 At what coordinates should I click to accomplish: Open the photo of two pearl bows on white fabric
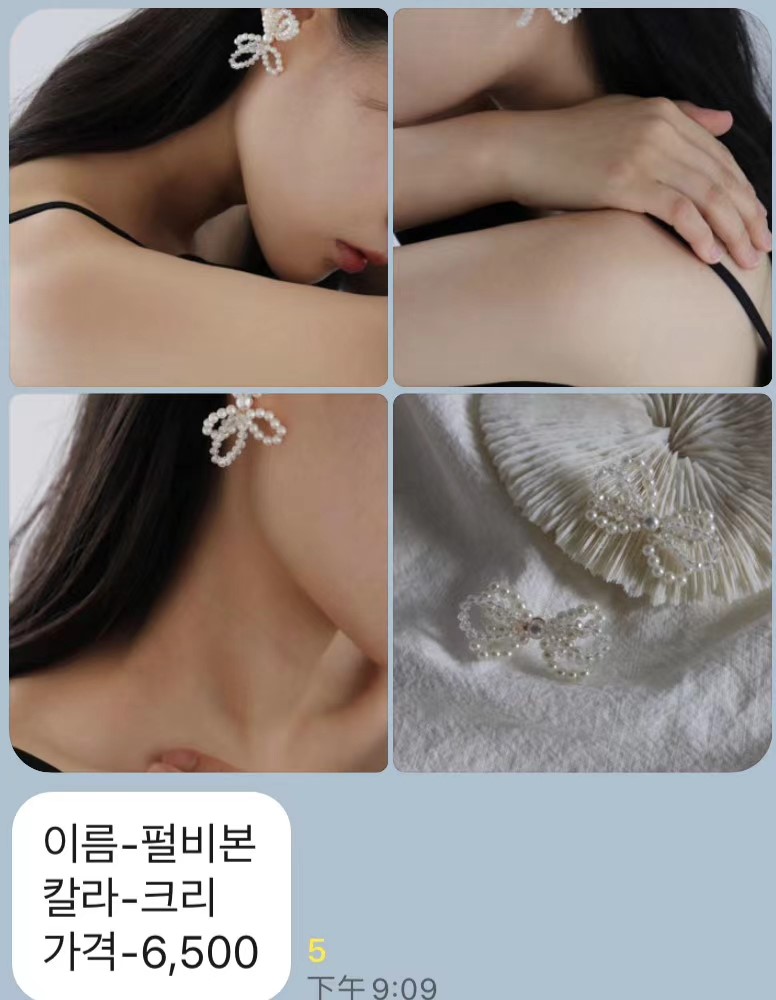click(582, 582)
